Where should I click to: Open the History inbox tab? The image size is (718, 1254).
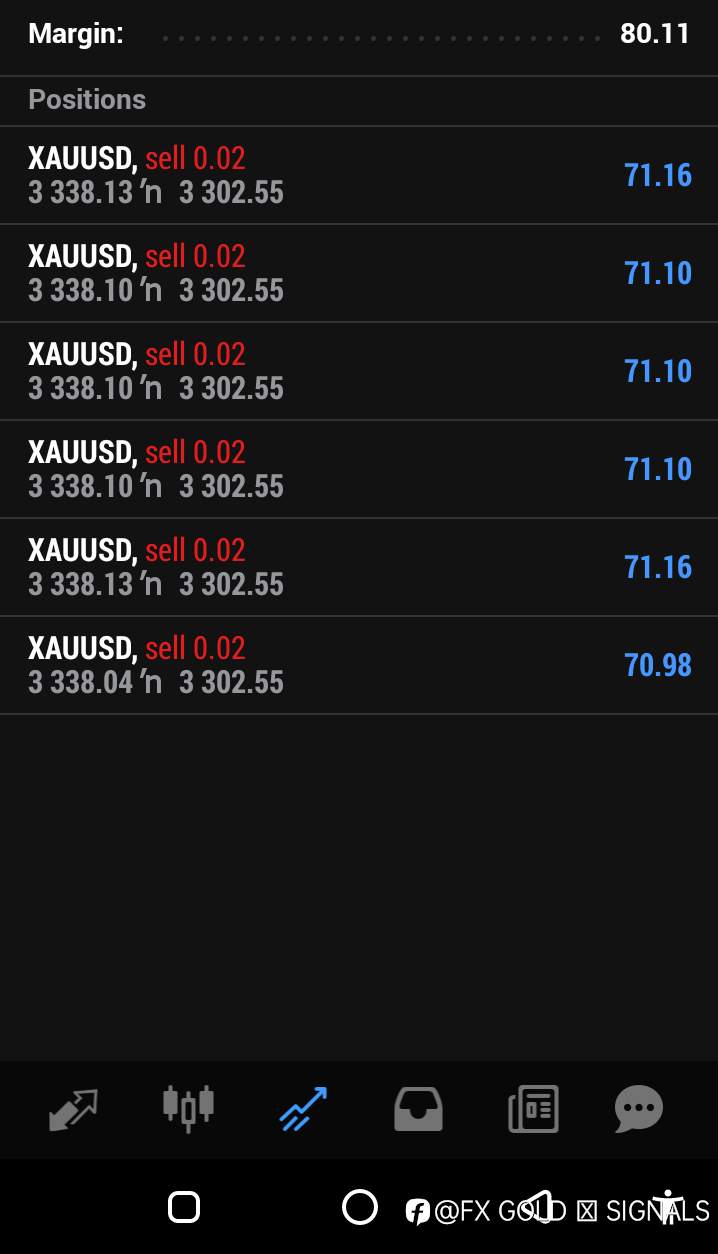click(x=418, y=1109)
